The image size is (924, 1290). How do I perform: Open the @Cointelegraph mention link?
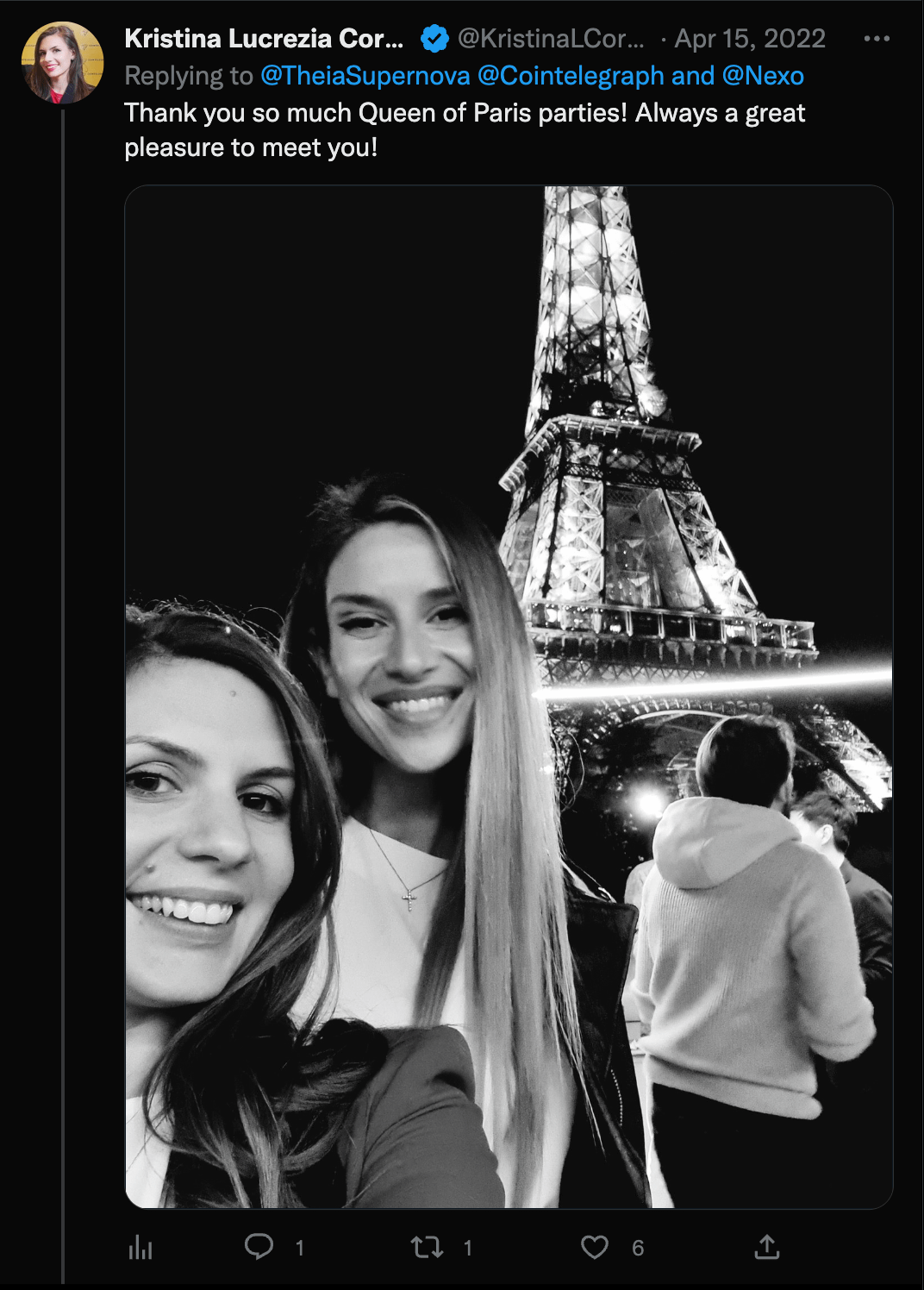pyautogui.click(x=570, y=76)
